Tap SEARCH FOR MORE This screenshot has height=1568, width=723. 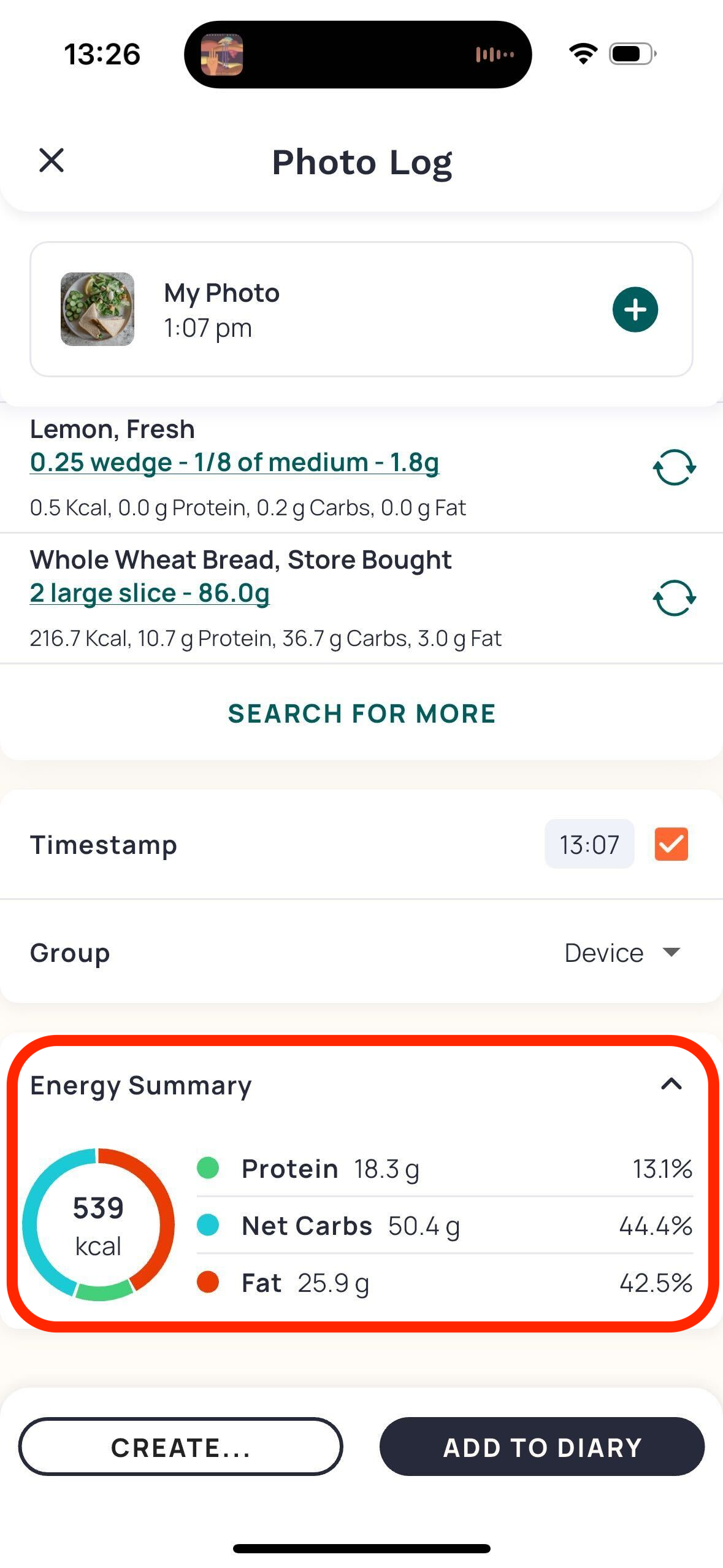[362, 713]
